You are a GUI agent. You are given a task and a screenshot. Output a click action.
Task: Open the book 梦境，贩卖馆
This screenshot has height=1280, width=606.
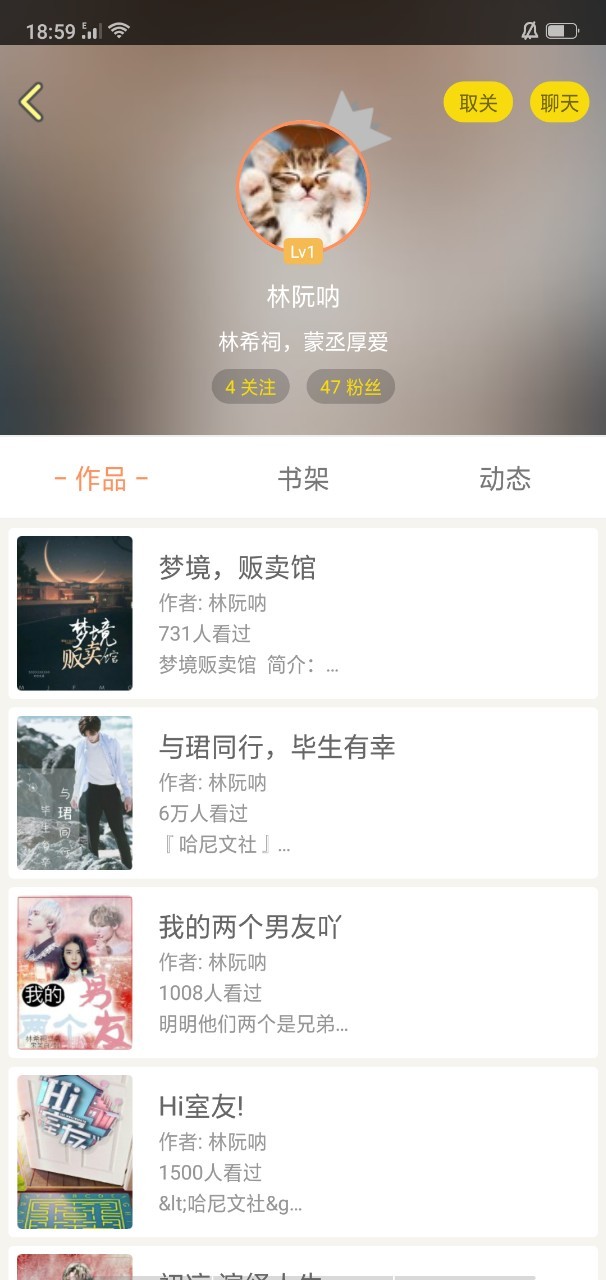(x=303, y=613)
